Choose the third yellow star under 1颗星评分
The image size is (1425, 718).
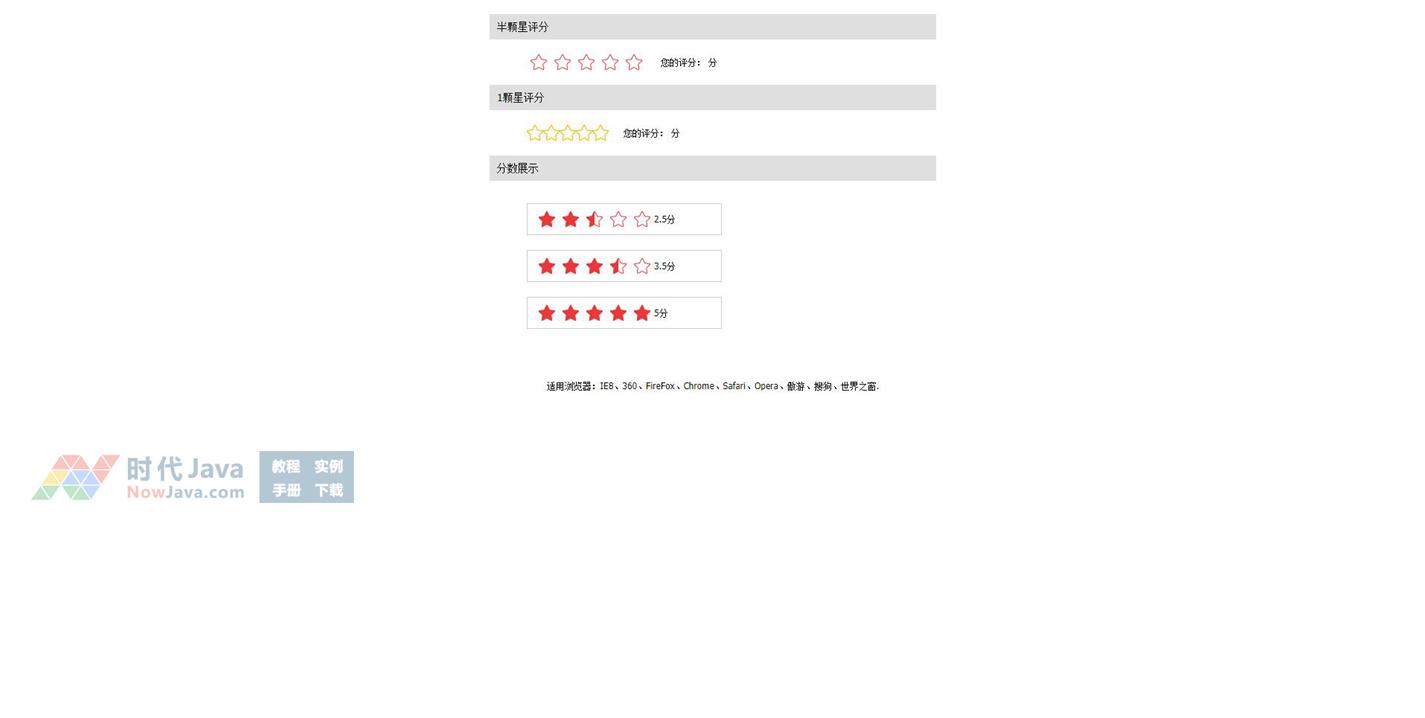[568, 133]
